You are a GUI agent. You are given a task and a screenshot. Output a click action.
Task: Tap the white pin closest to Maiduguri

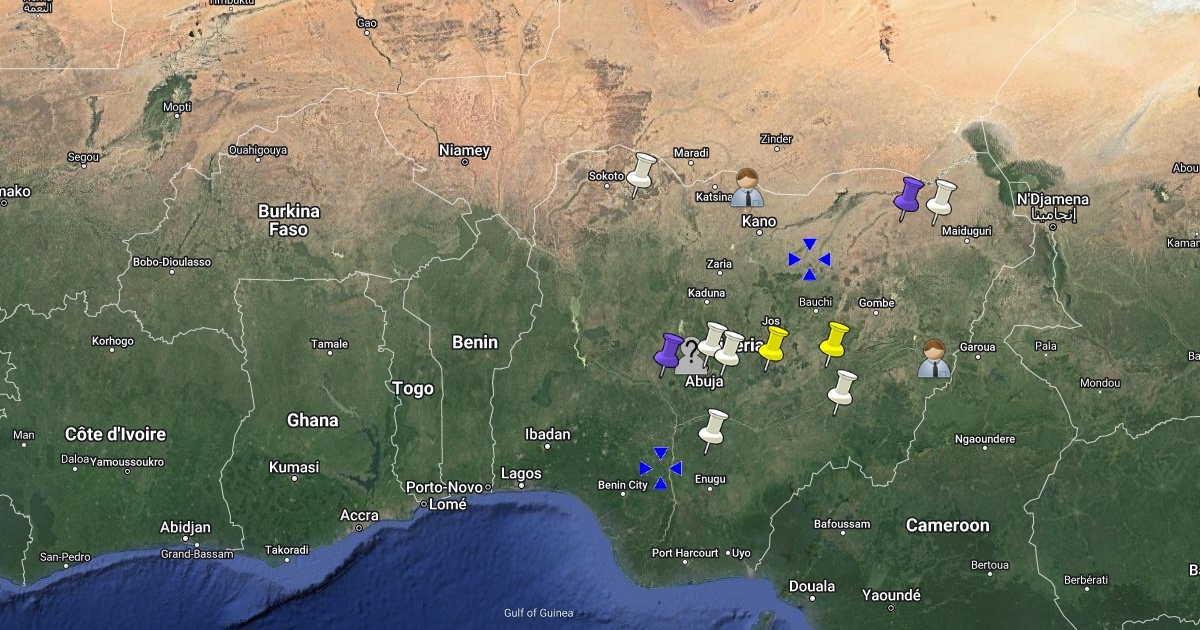point(940,202)
